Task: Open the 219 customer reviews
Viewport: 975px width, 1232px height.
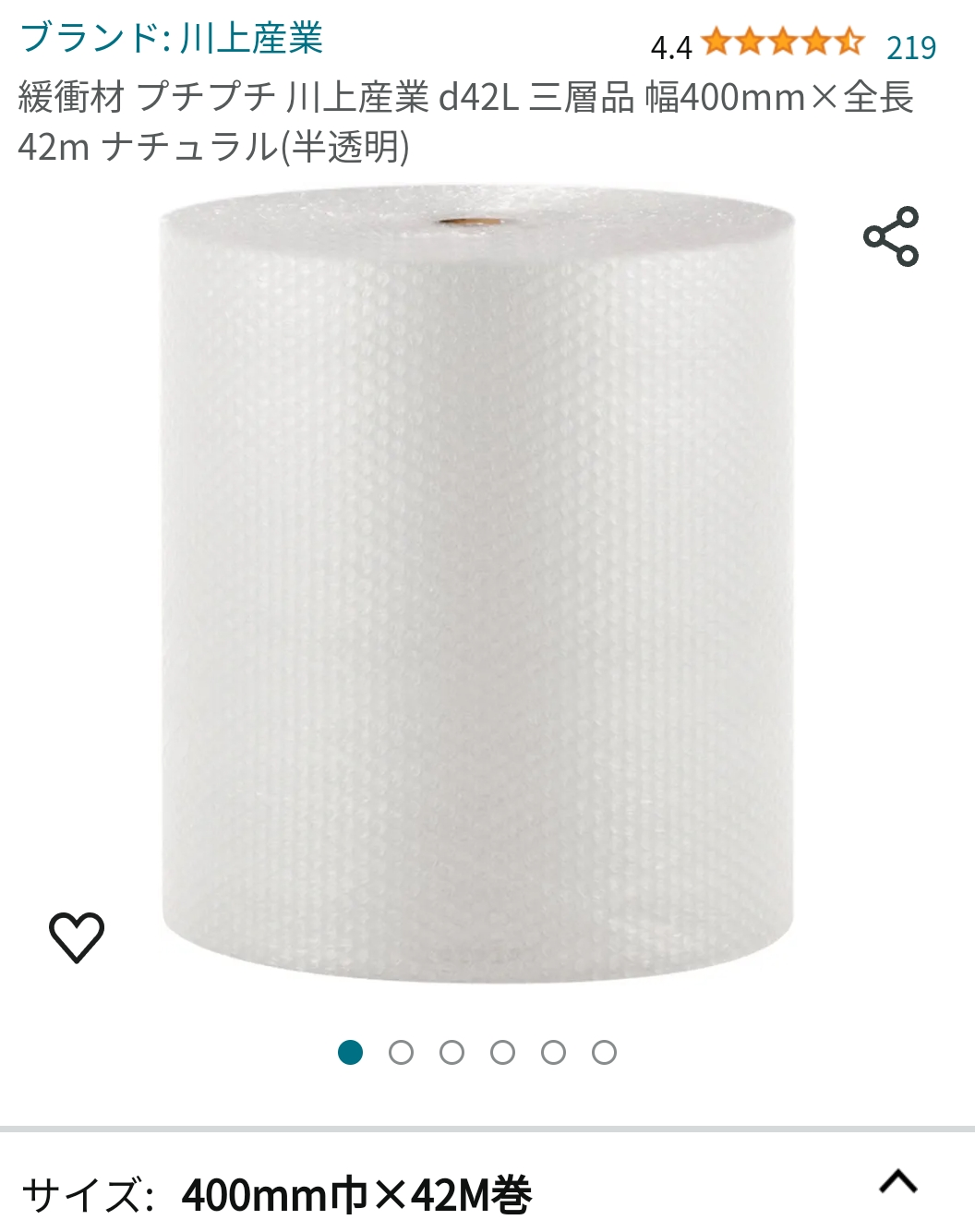Action: (x=910, y=47)
